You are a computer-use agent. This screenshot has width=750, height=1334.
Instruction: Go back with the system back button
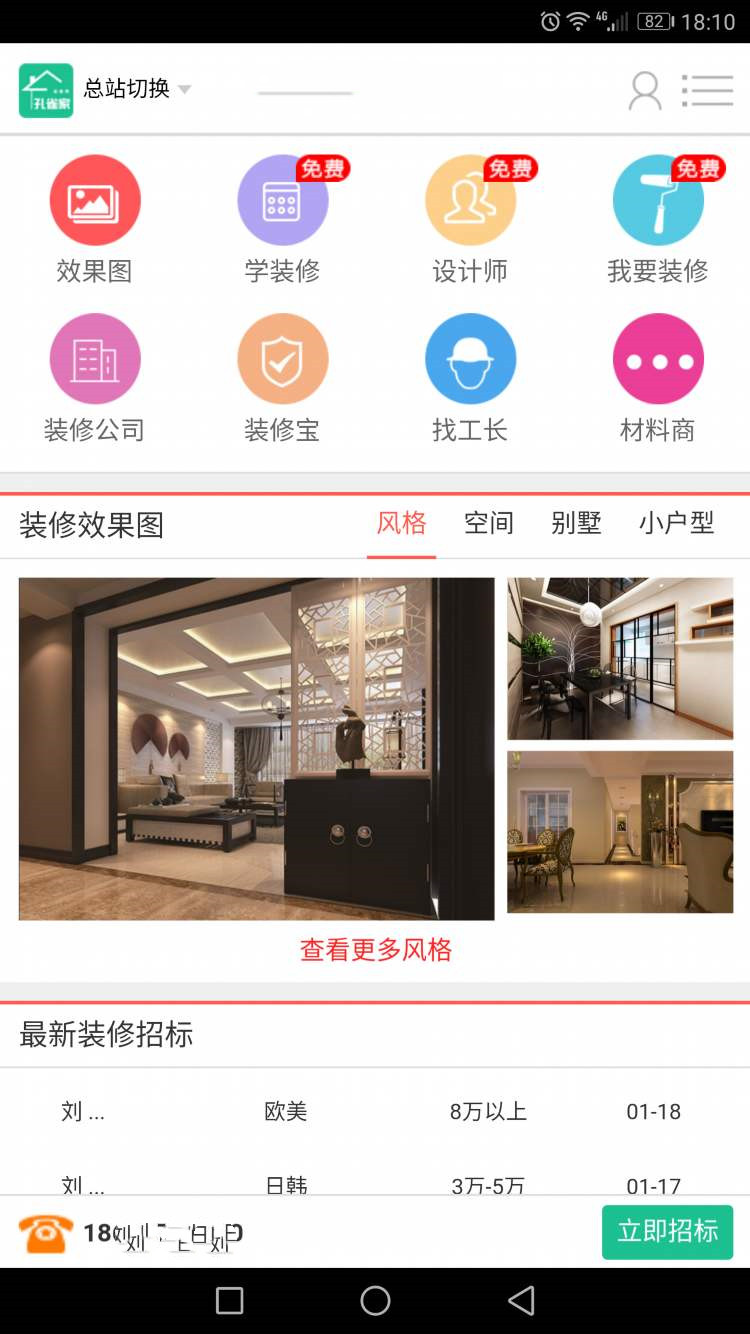[521, 1300]
